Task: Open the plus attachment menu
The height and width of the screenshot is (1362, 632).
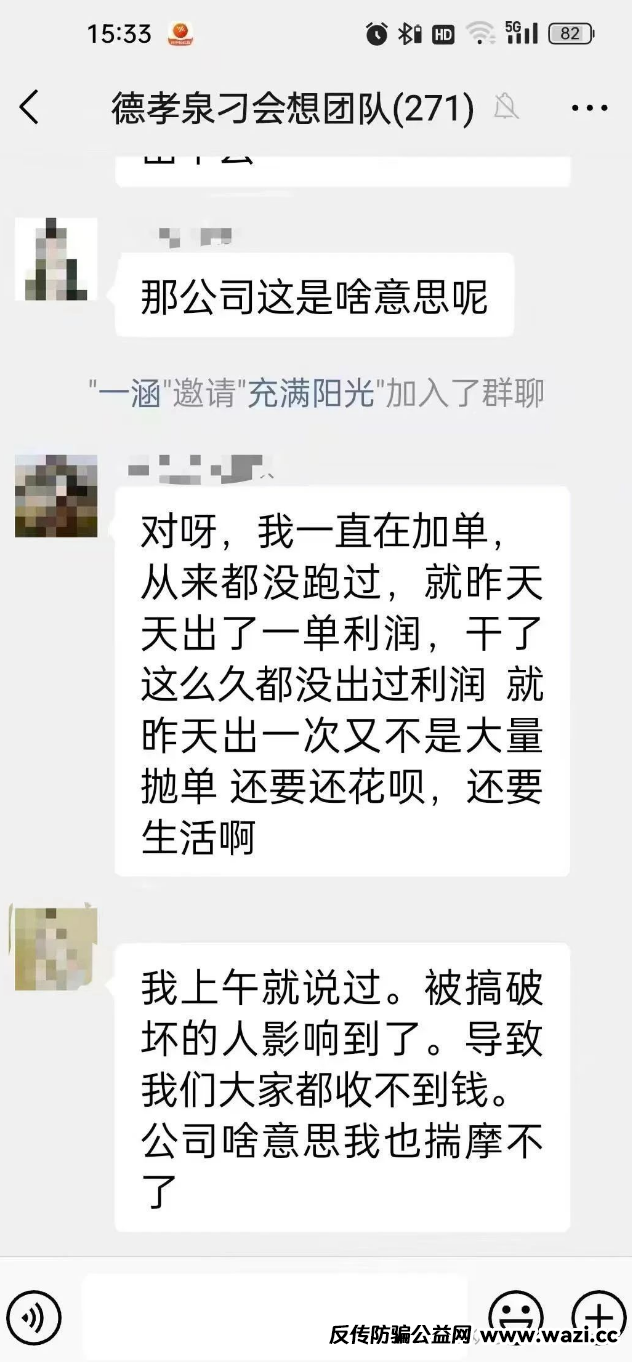Action: tap(597, 1316)
